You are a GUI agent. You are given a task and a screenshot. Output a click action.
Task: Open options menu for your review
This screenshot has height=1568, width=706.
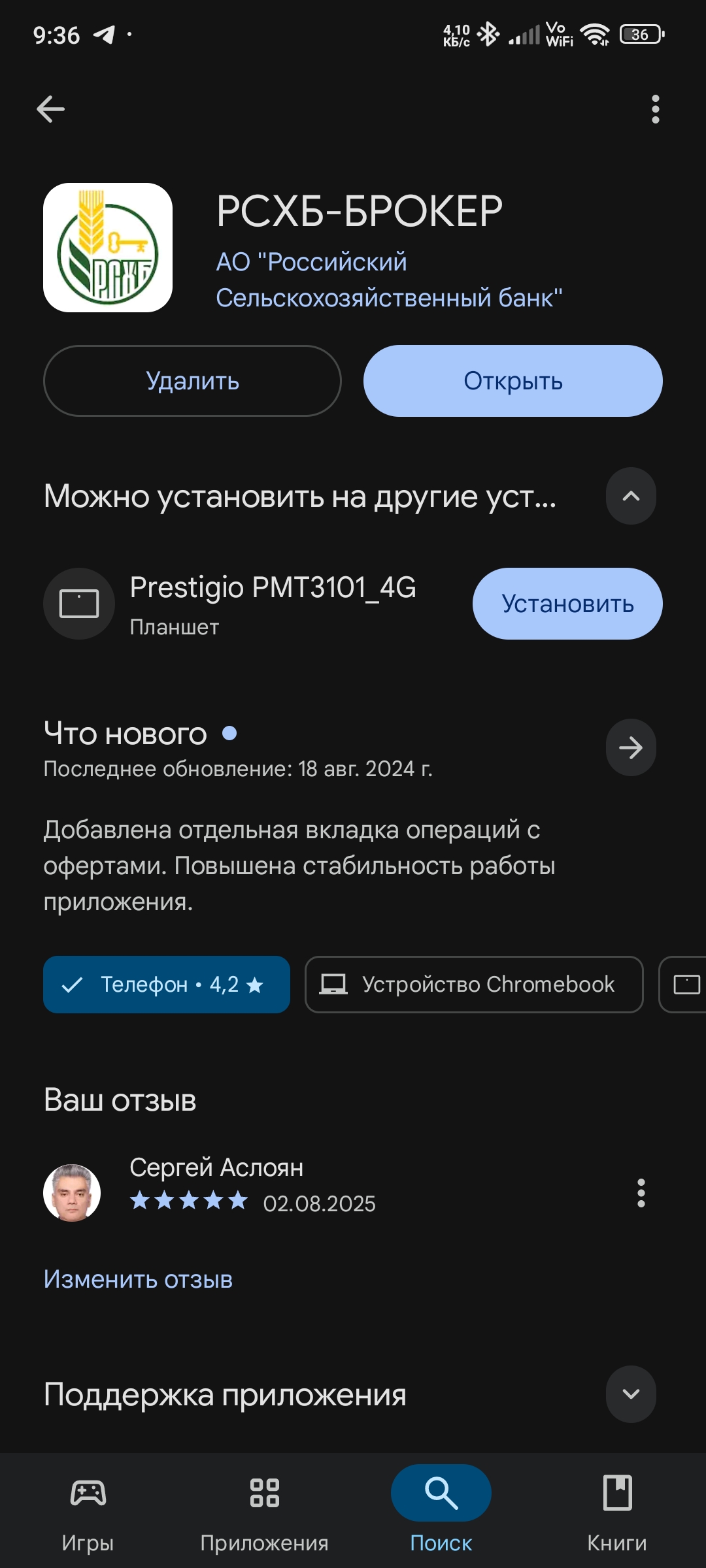[x=641, y=1193]
